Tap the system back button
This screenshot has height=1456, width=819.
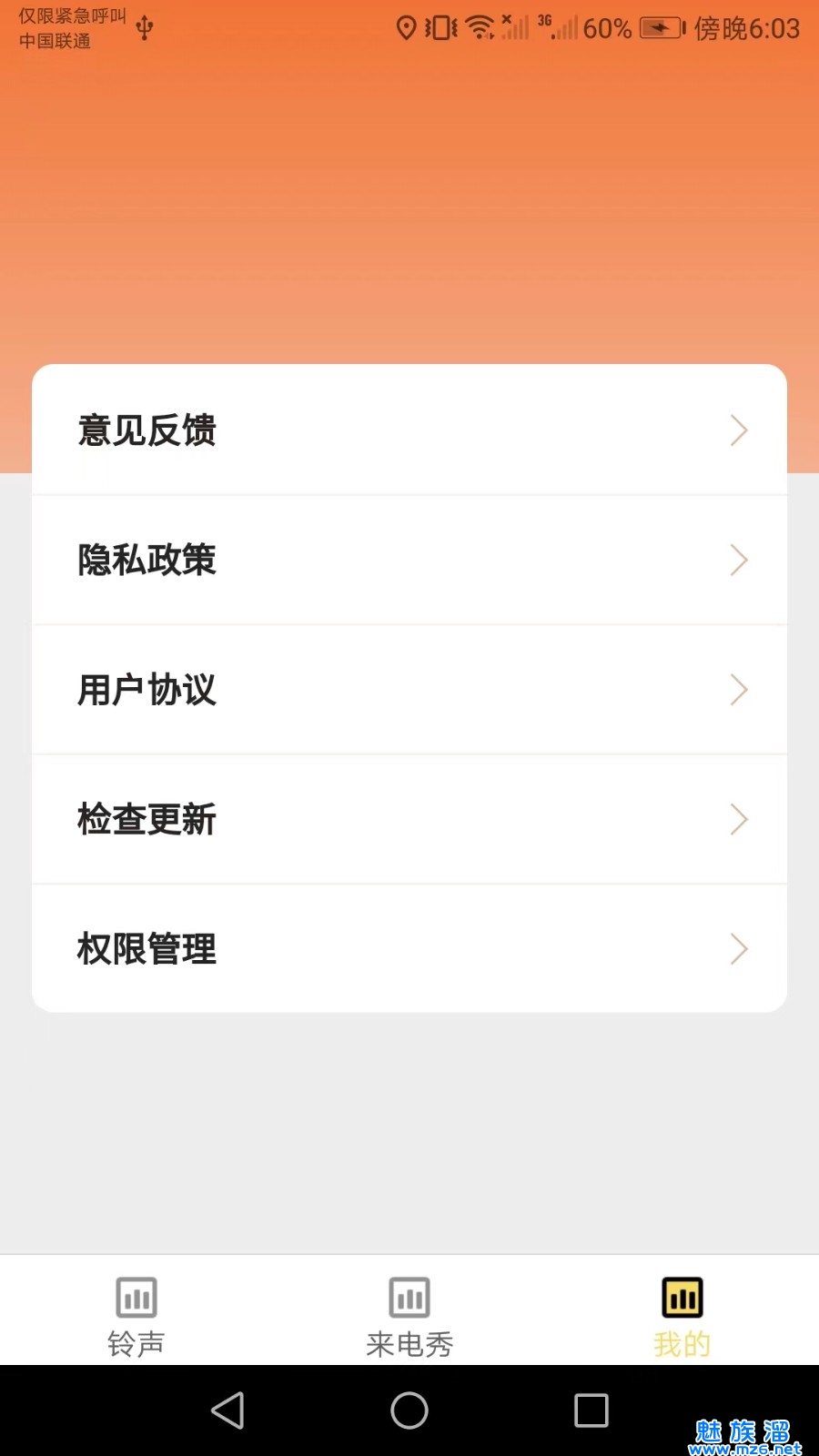227,1410
